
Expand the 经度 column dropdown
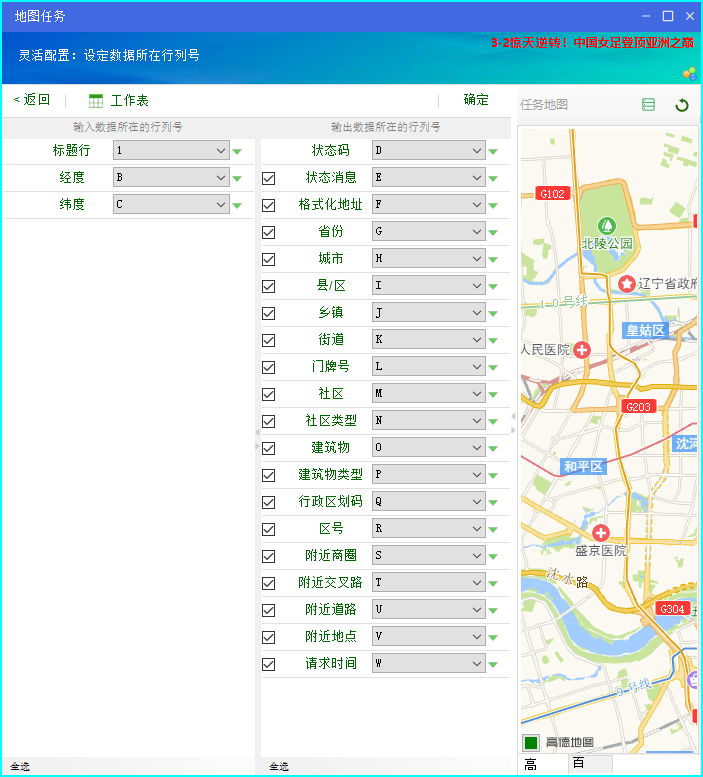click(221, 178)
